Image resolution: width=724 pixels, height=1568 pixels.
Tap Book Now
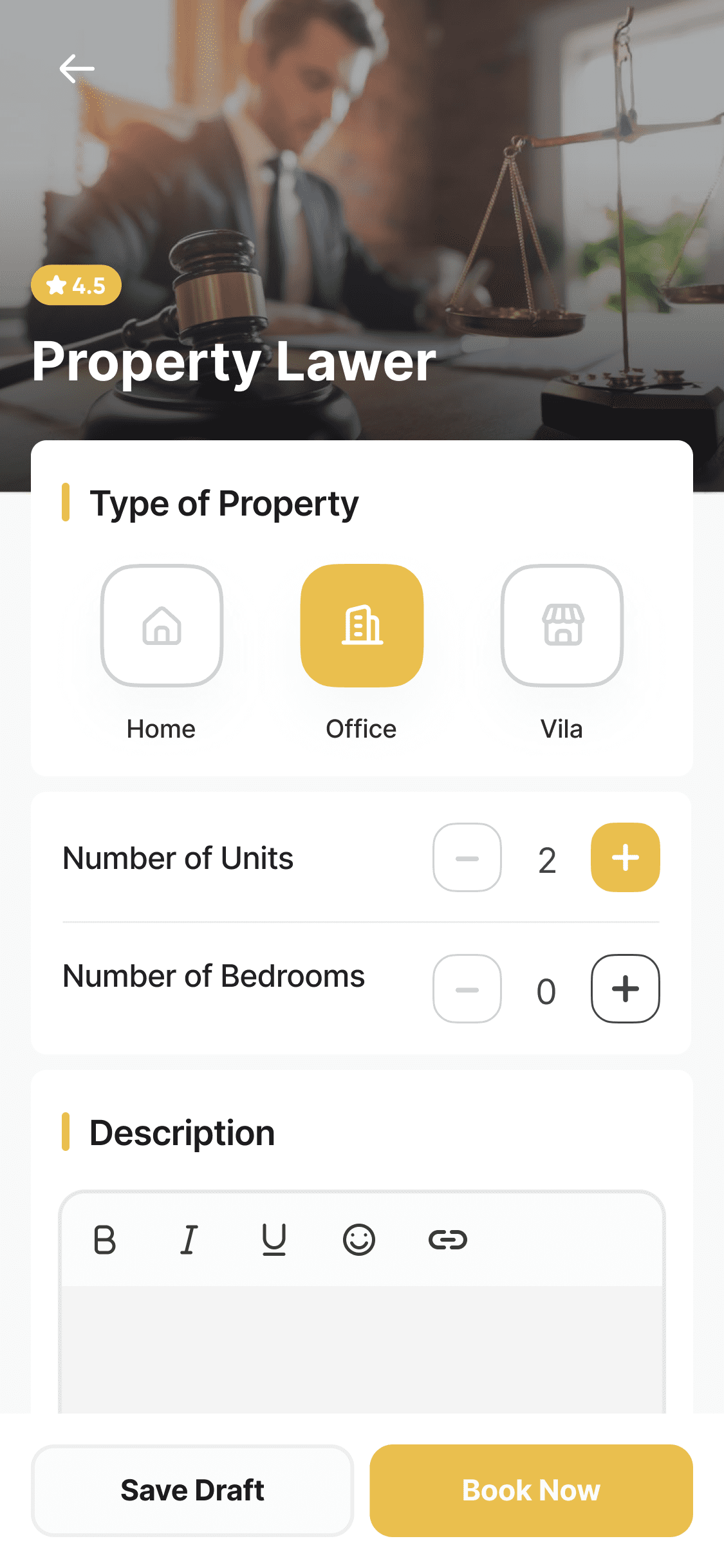coord(532,1491)
